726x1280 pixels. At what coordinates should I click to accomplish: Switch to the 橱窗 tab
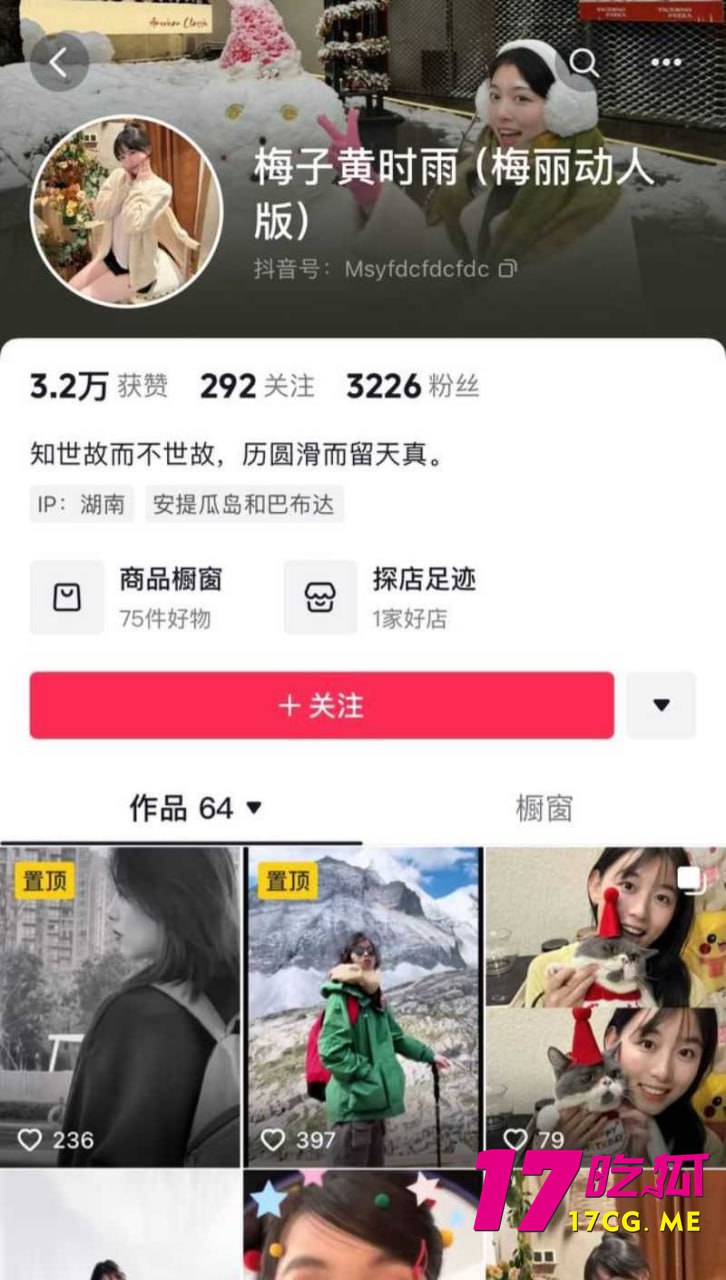(544, 808)
